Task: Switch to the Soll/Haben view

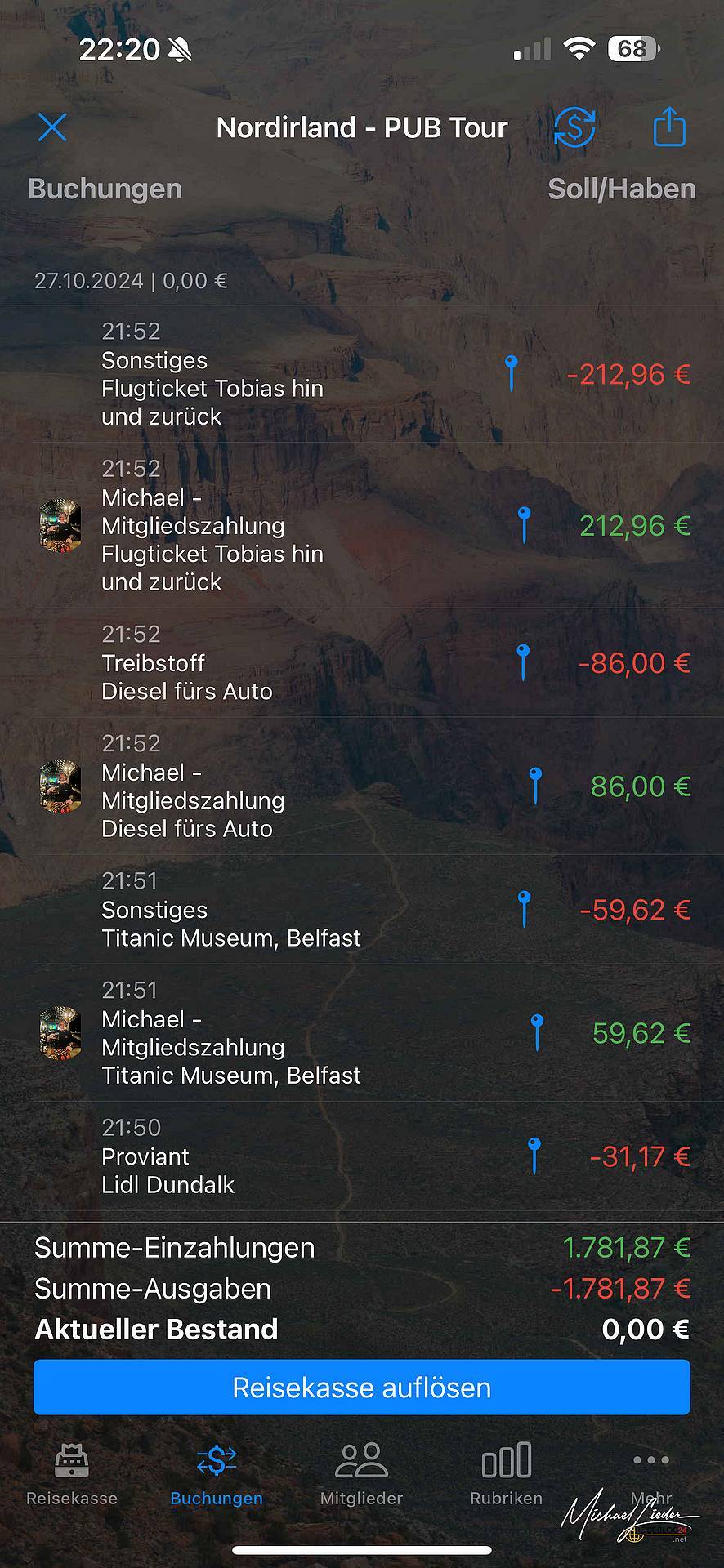Action: point(621,189)
